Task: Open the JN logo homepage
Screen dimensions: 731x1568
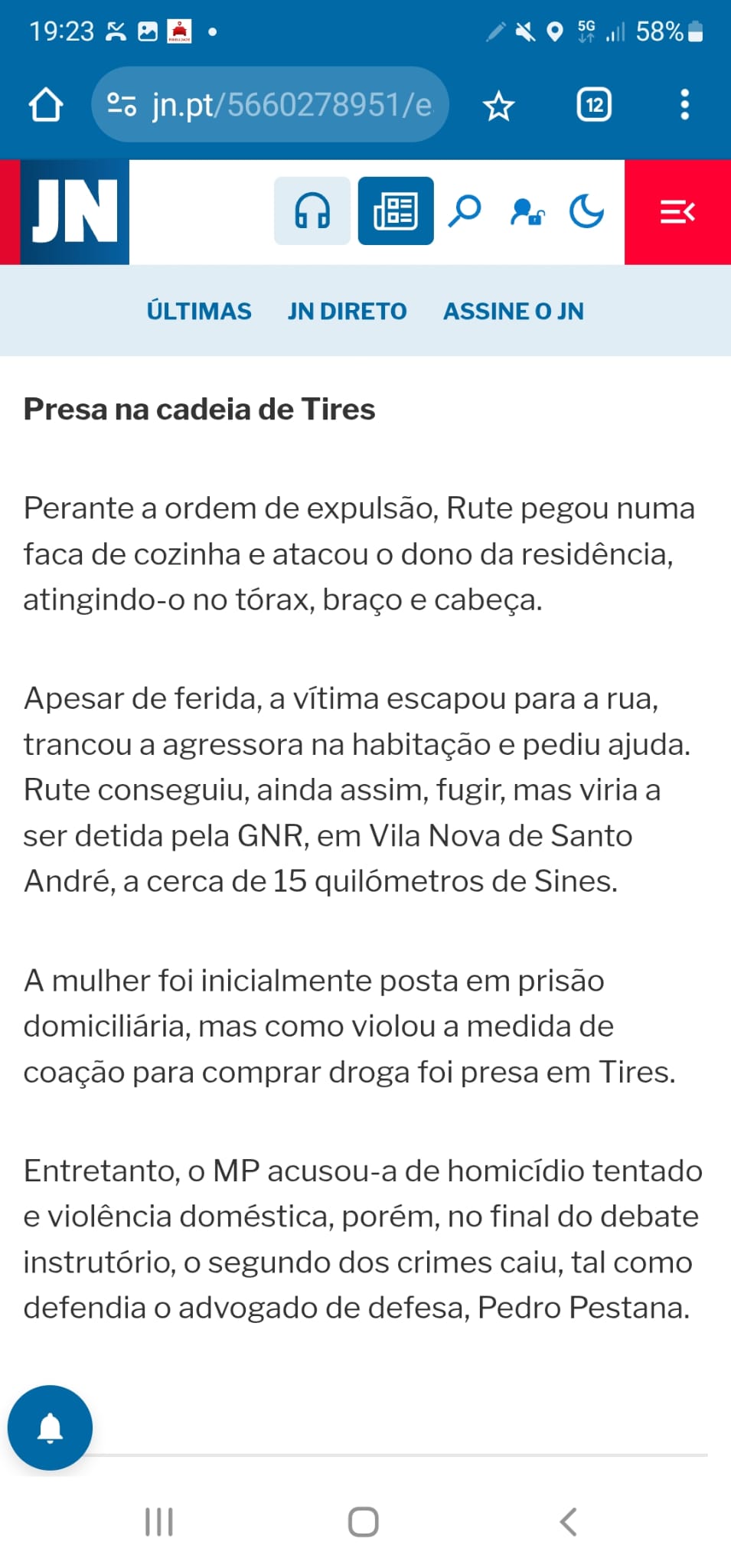Action: [x=74, y=212]
